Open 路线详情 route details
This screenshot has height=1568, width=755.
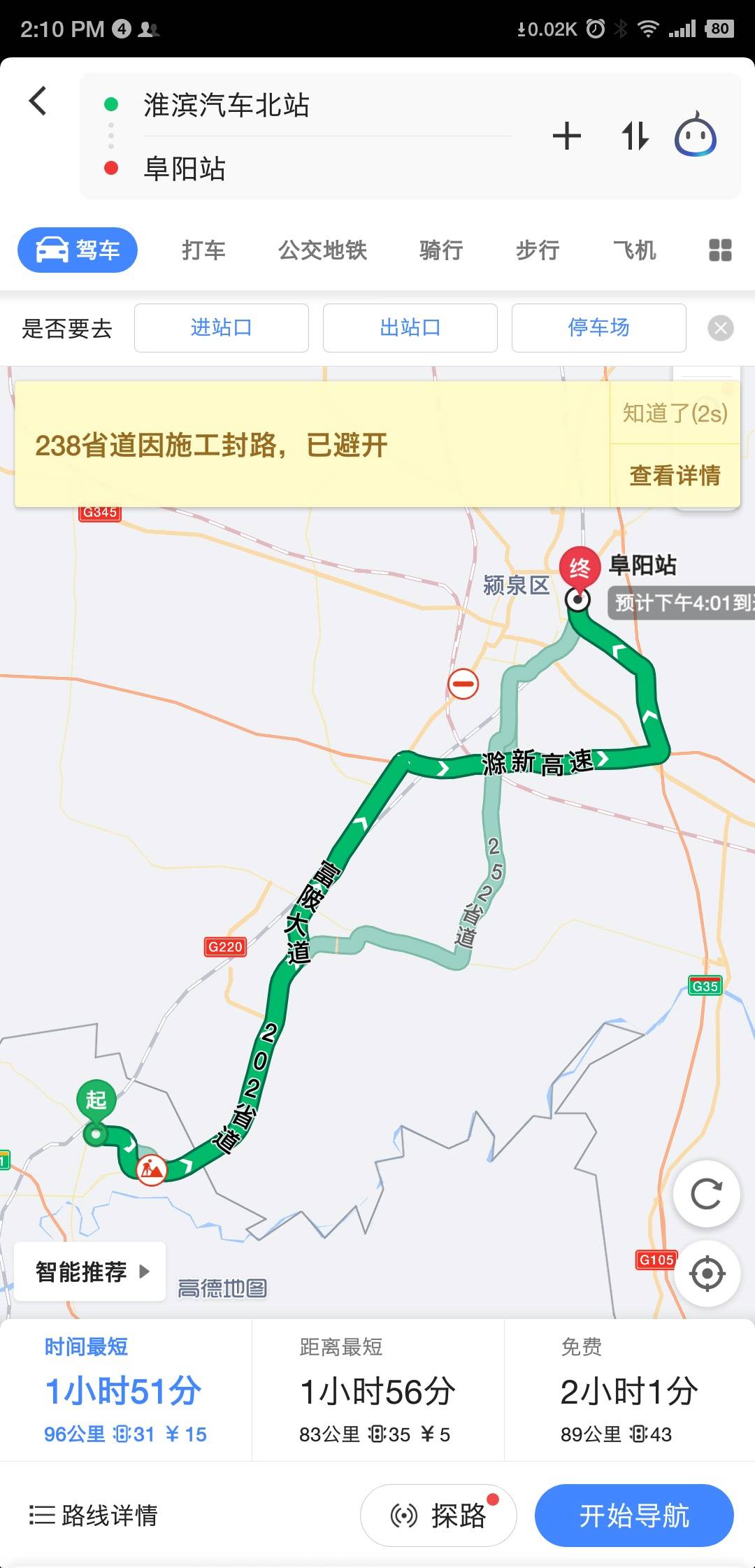(94, 1516)
